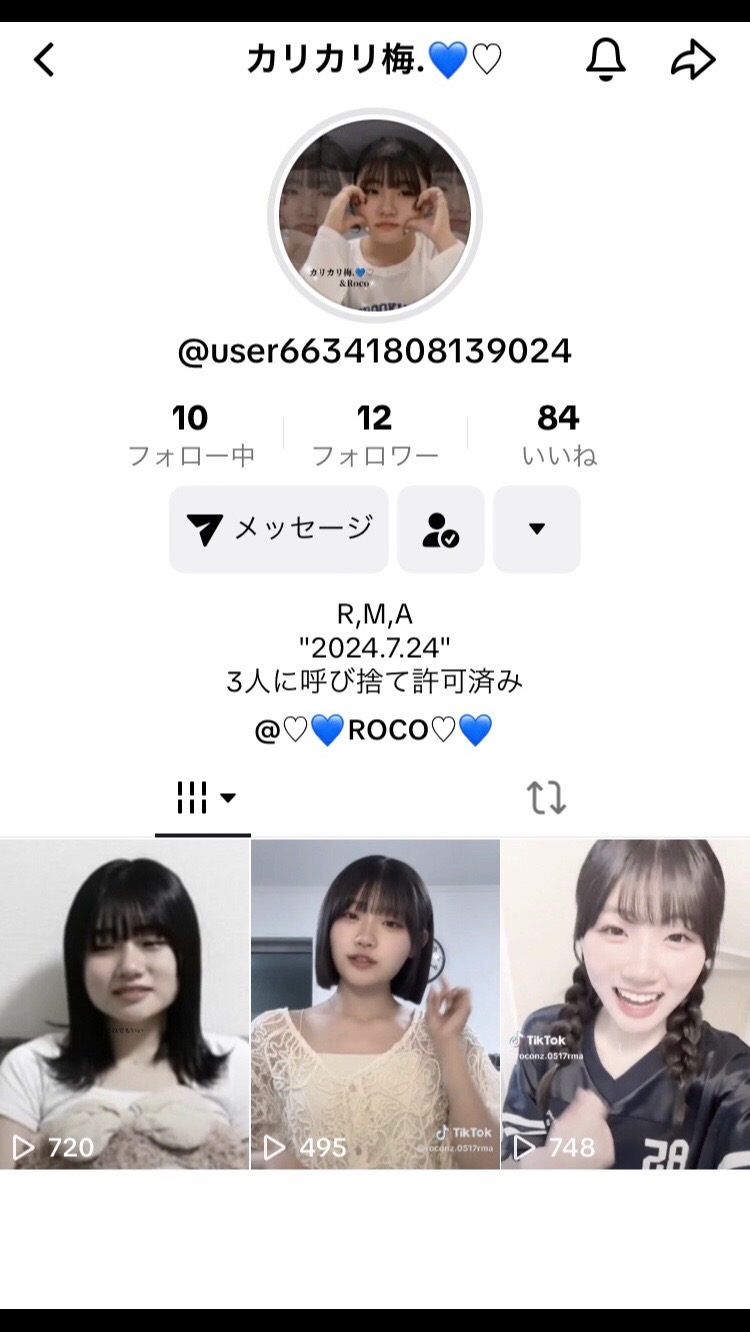Play the video with 495 views

[x=375, y=1003]
